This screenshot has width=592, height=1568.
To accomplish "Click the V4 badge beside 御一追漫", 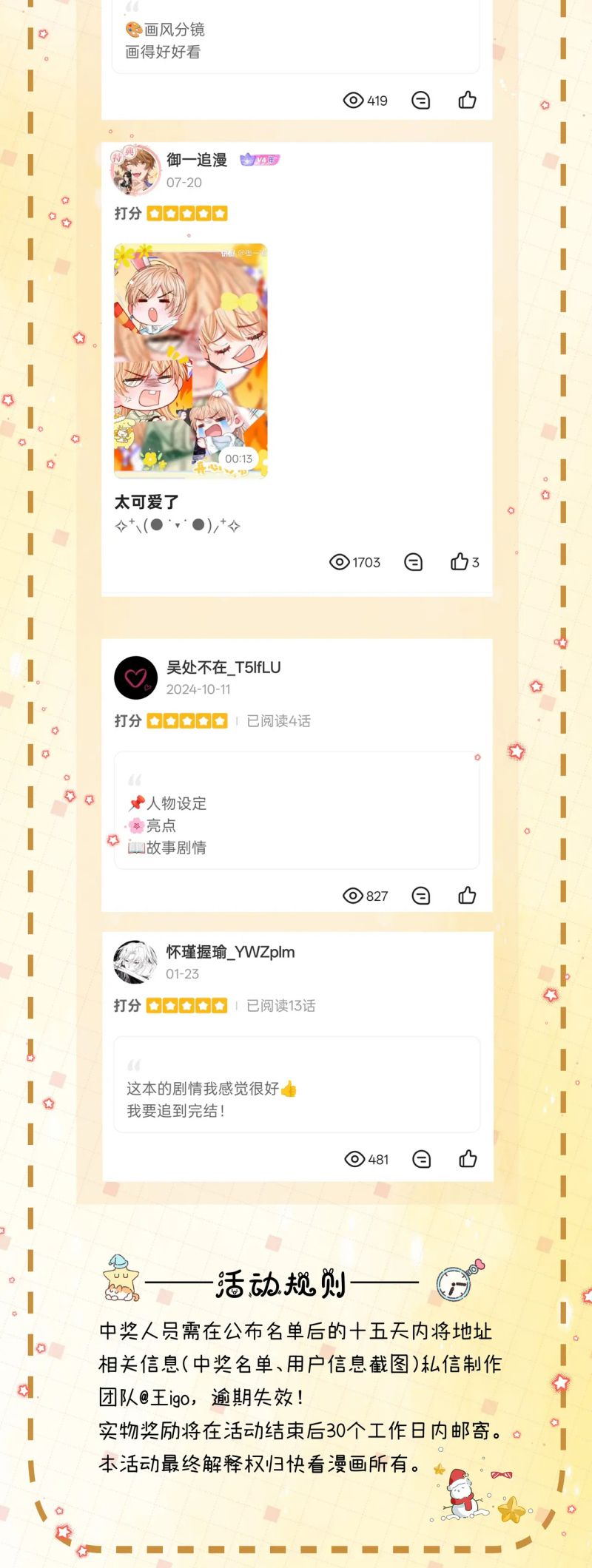I will (x=260, y=159).
